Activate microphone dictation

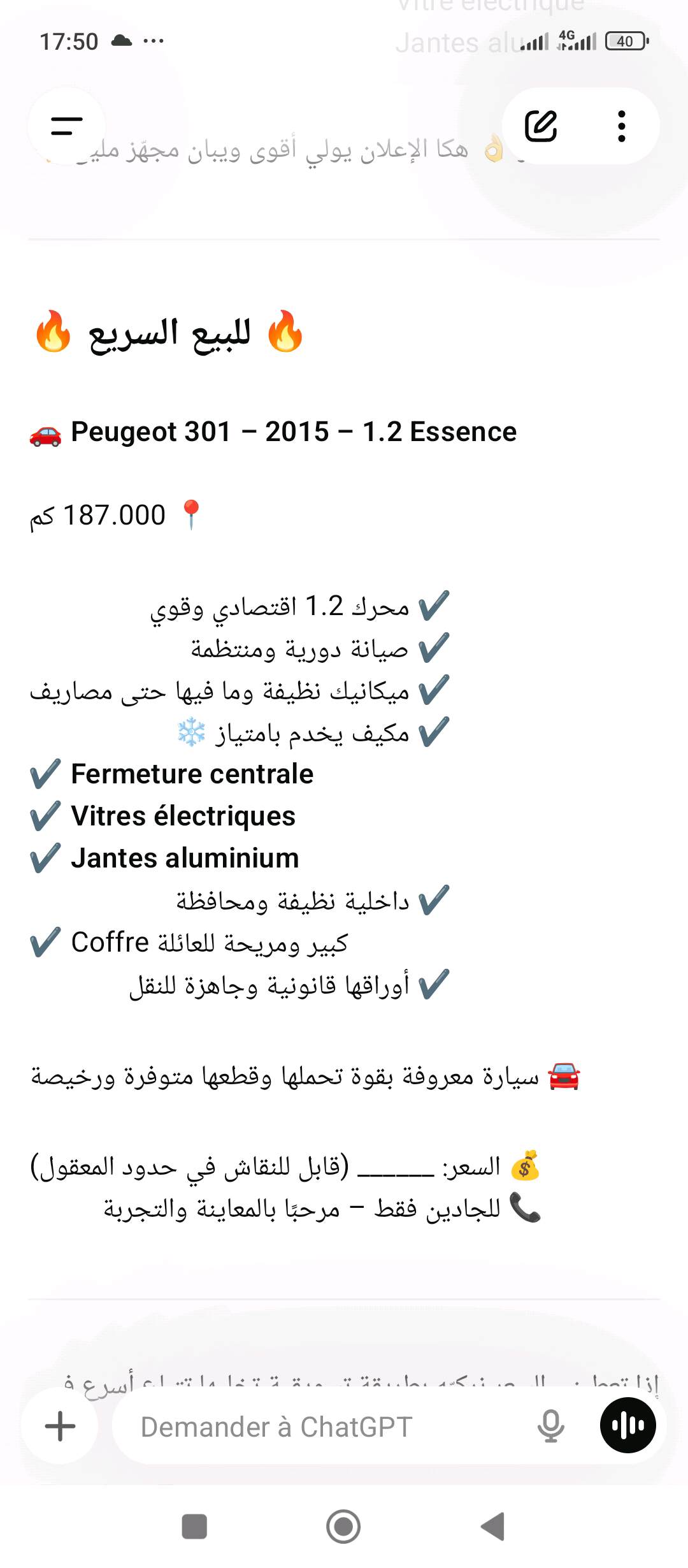550,1426
